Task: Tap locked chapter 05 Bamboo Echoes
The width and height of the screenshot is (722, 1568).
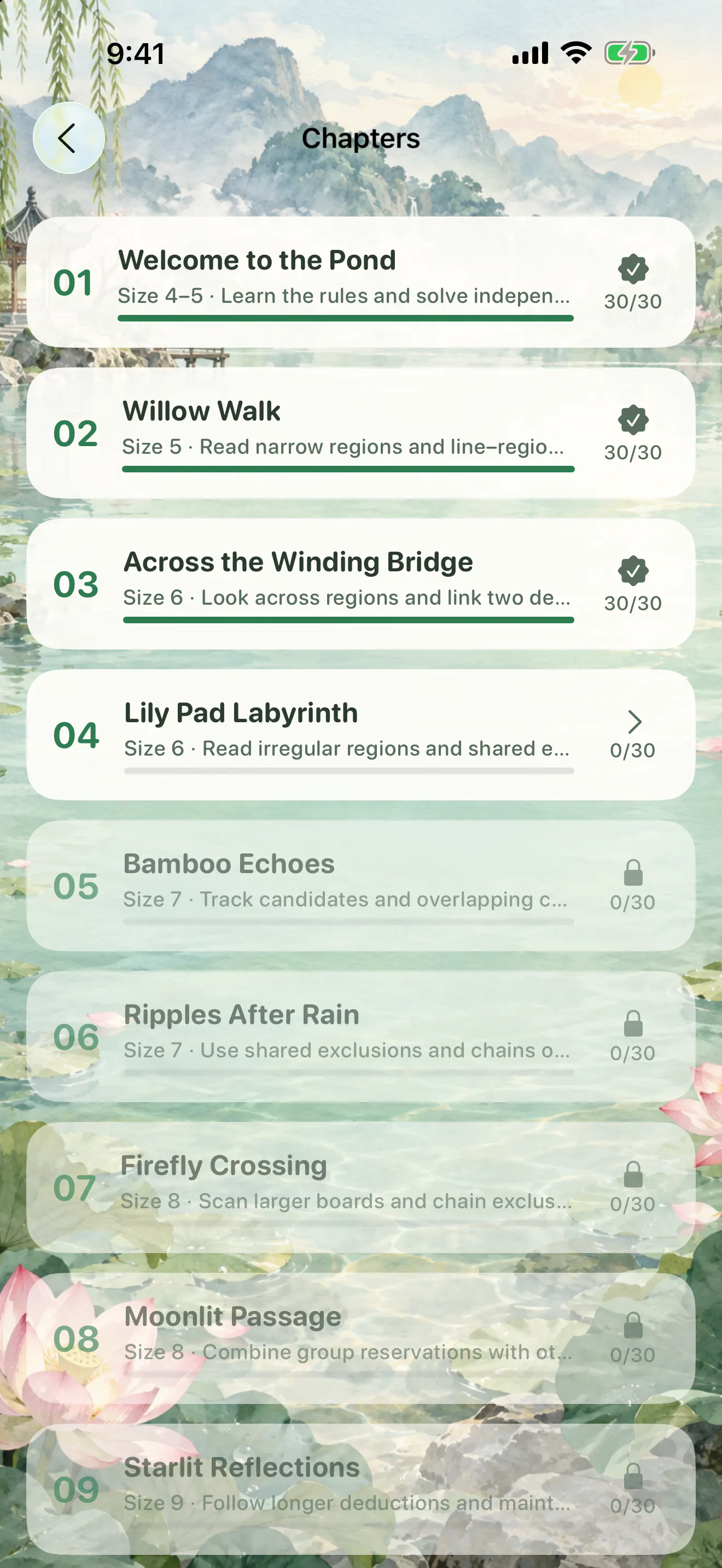Action: (361, 886)
